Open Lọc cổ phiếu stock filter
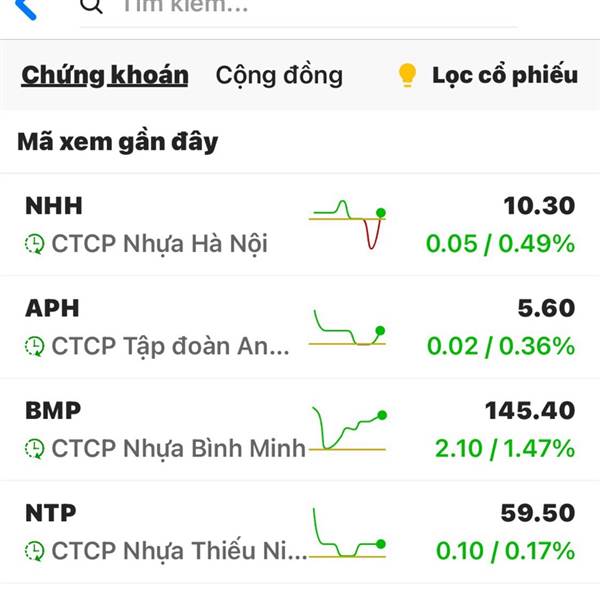600x600 pixels. pos(488,75)
